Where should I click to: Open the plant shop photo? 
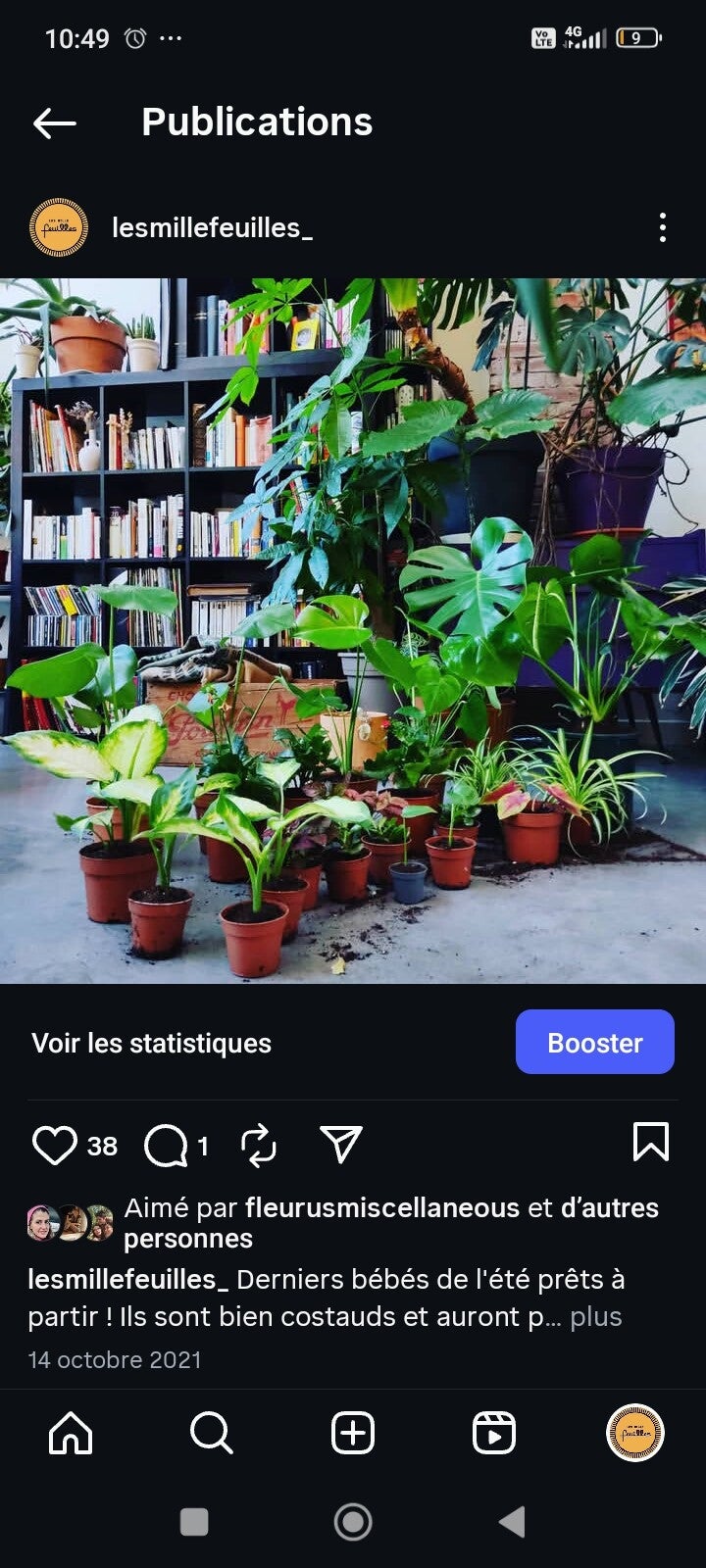coord(353,630)
